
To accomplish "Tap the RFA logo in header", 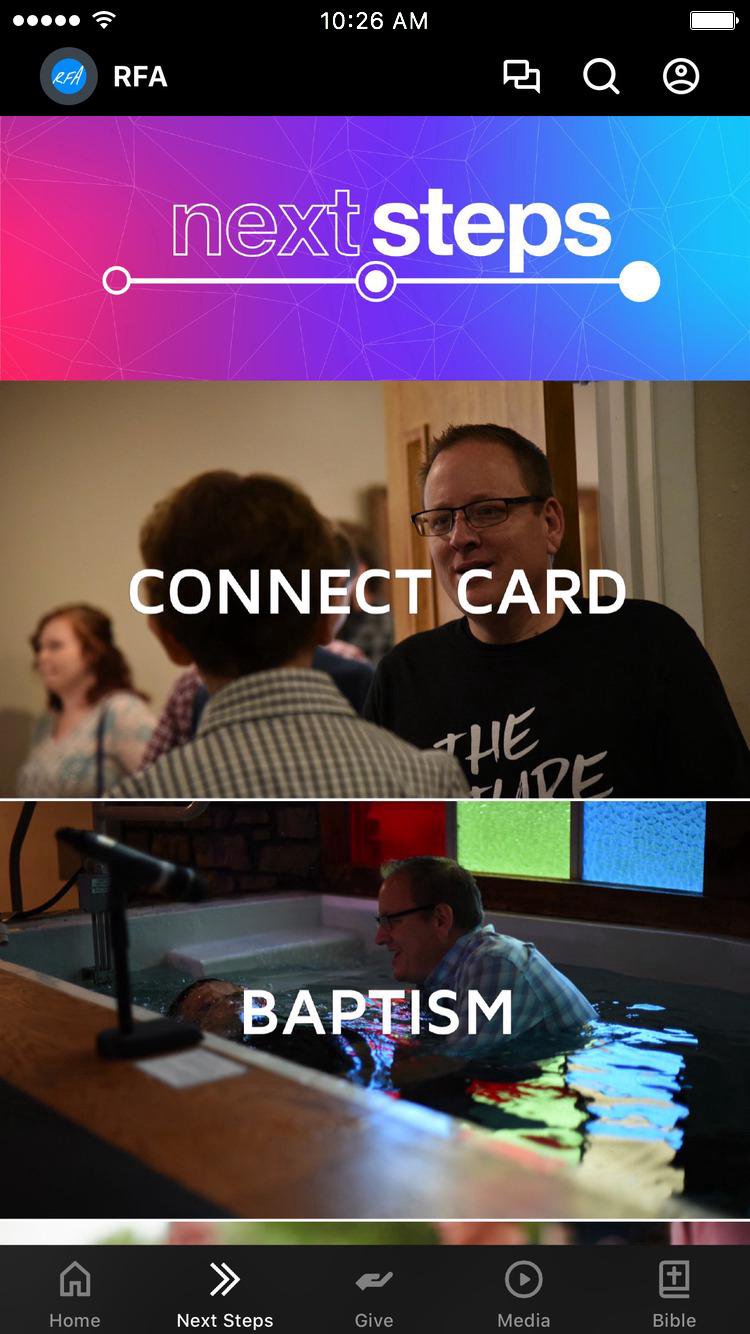I will (x=68, y=77).
